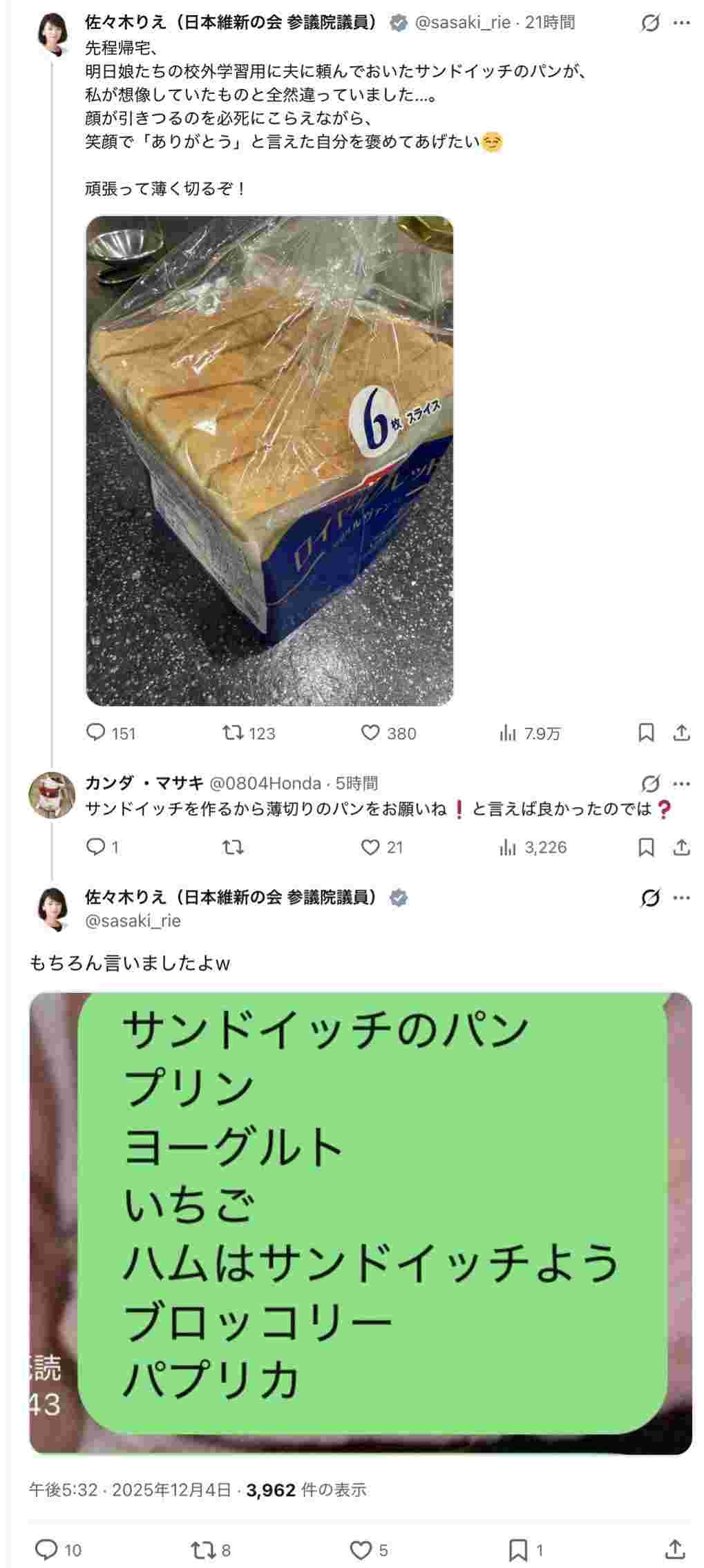Like the bread post with 380 likes
The width and height of the screenshot is (704, 1568).
tap(371, 733)
